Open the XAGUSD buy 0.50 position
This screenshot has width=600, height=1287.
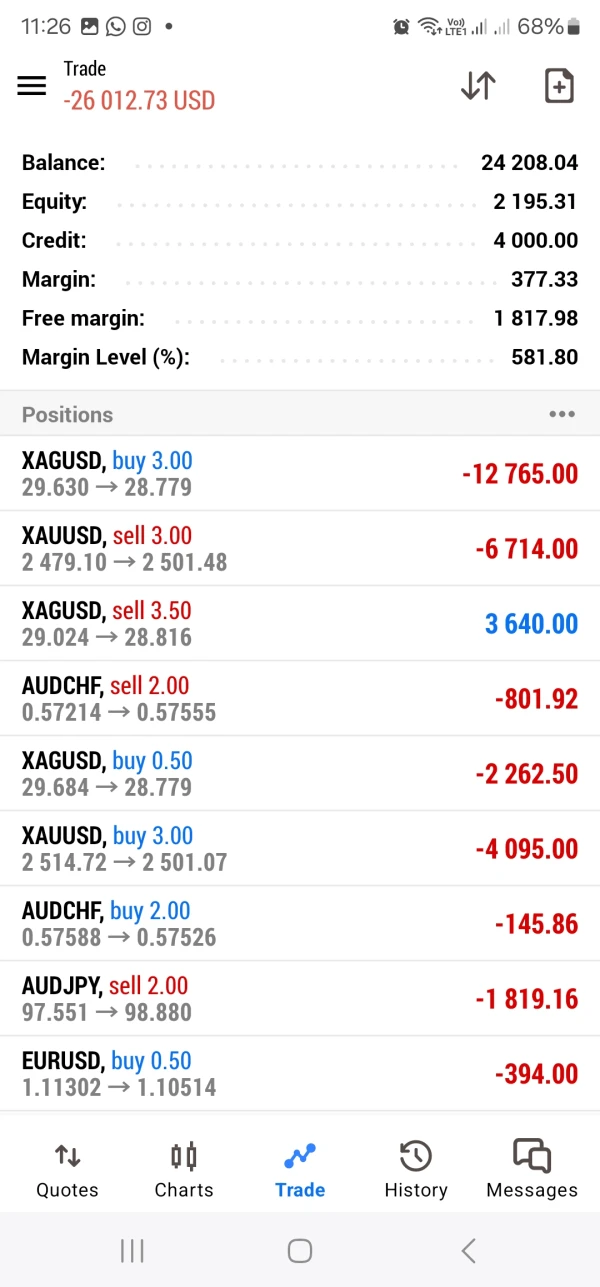[x=300, y=774]
